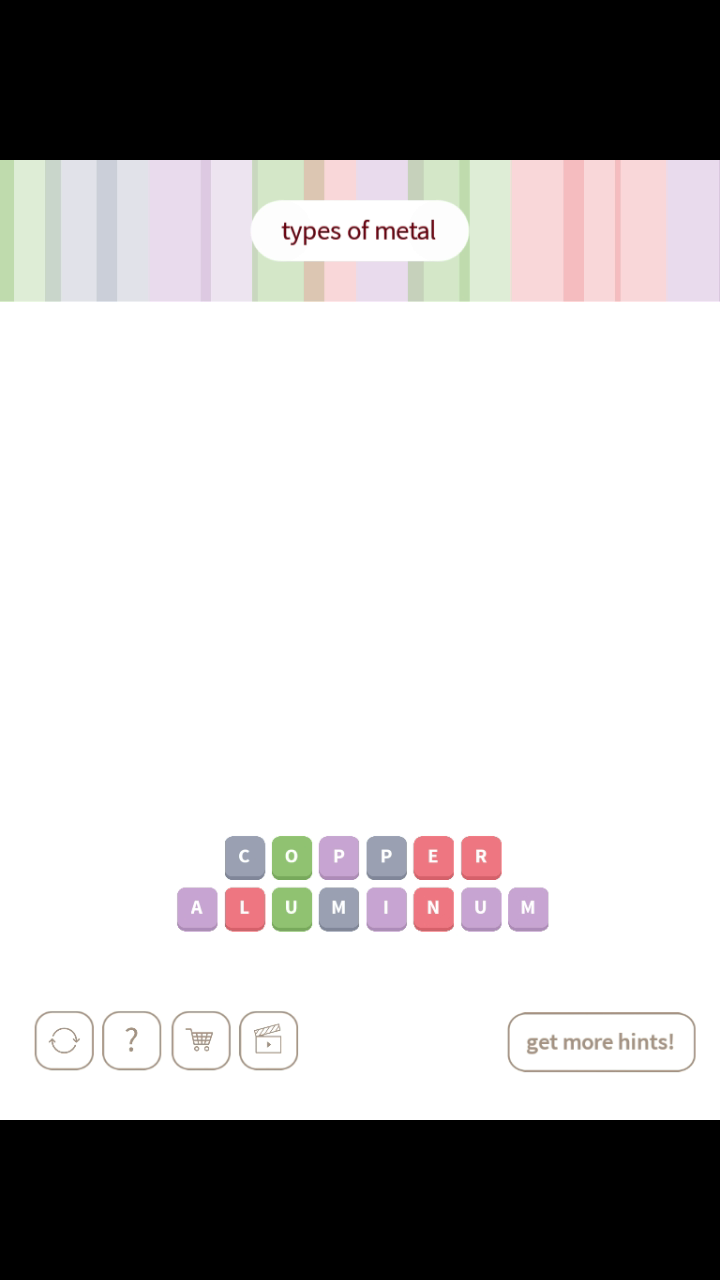This screenshot has height=1280, width=720.
Task: Tap the red R tile in COPPER
Action: pyautogui.click(x=480, y=857)
